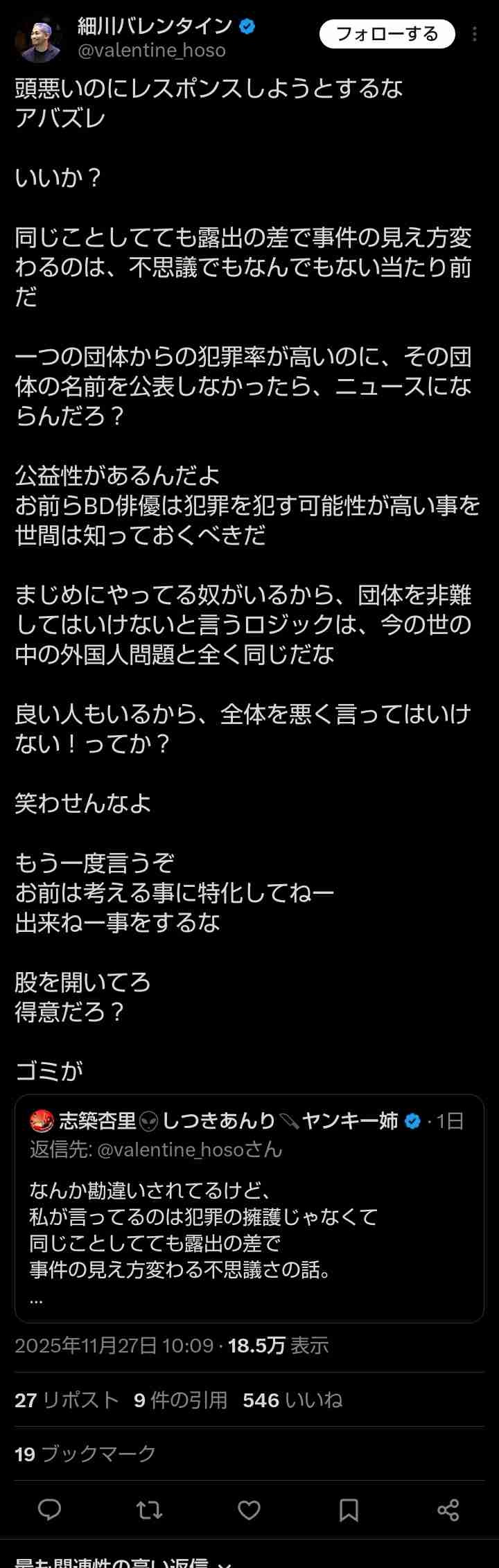Reply to this post
The image size is (499, 1568).
point(49,1510)
